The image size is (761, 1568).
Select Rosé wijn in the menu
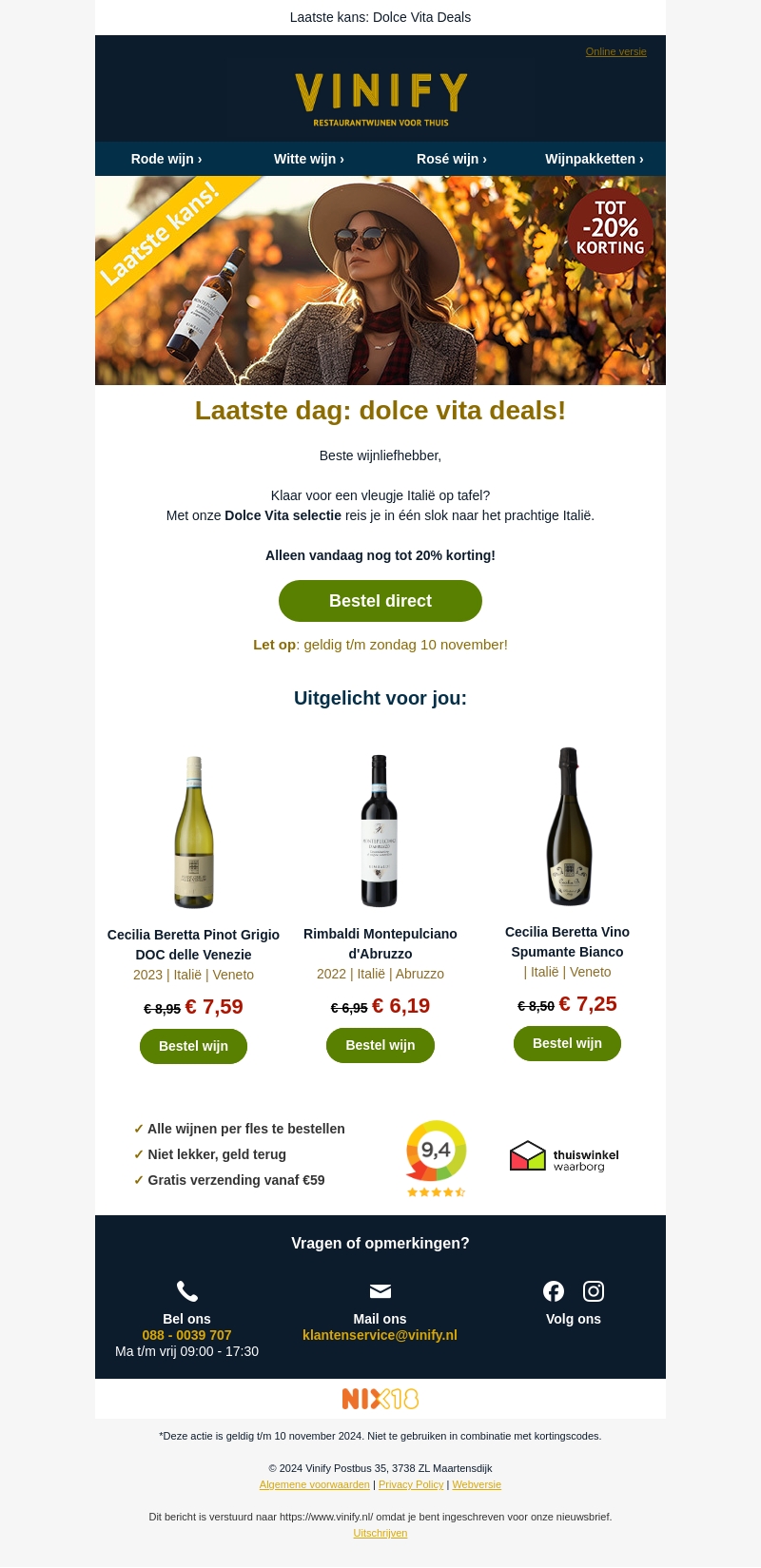(x=452, y=159)
